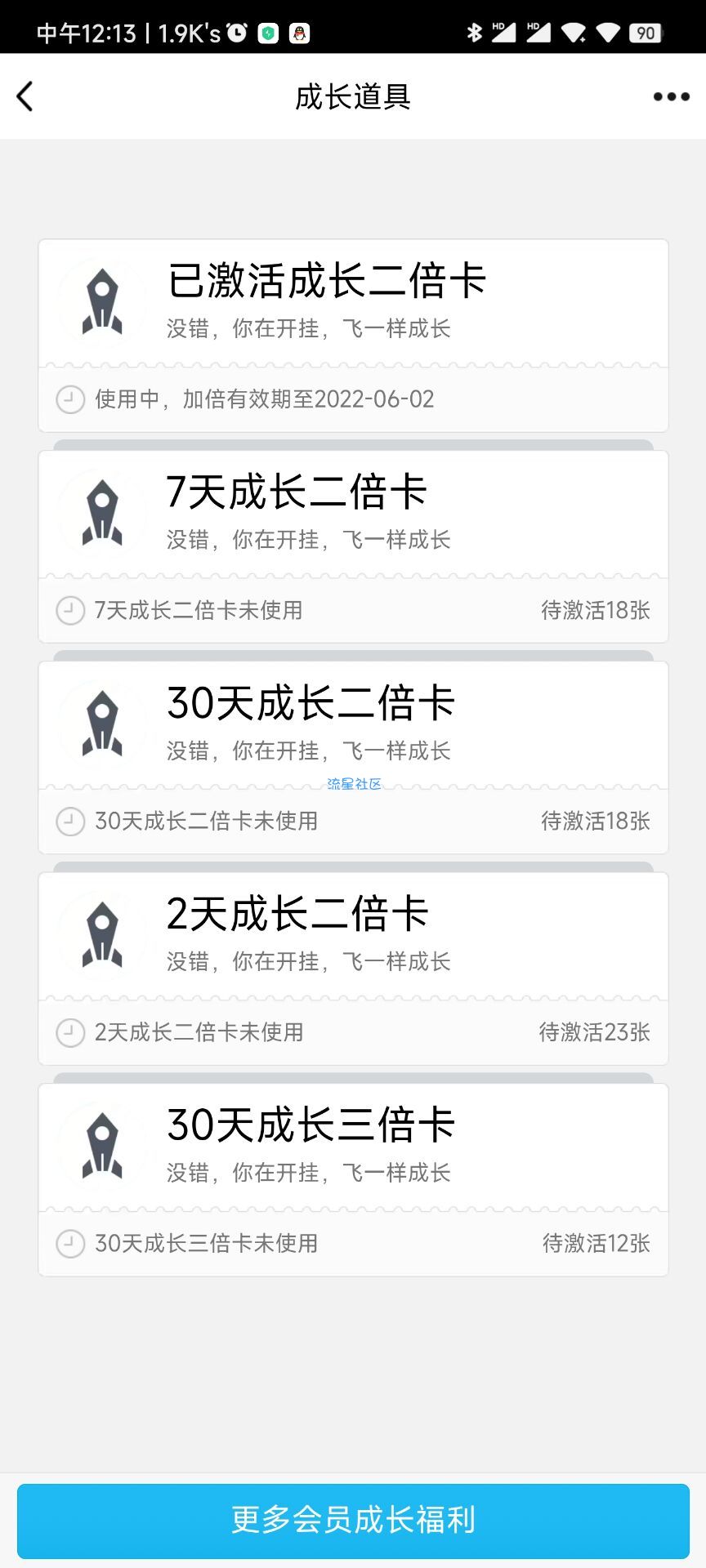Tap the 更多会员成长福利 button
706x1568 pixels.
tap(353, 1521)
